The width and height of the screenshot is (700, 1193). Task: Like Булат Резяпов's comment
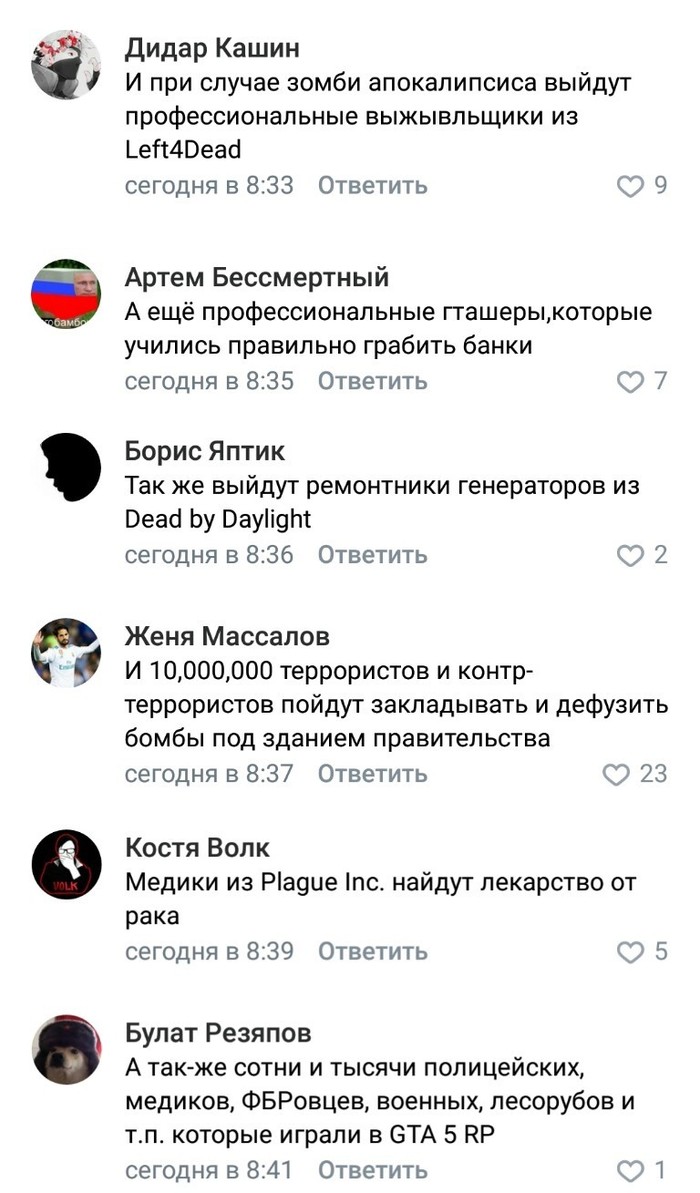630,1170
